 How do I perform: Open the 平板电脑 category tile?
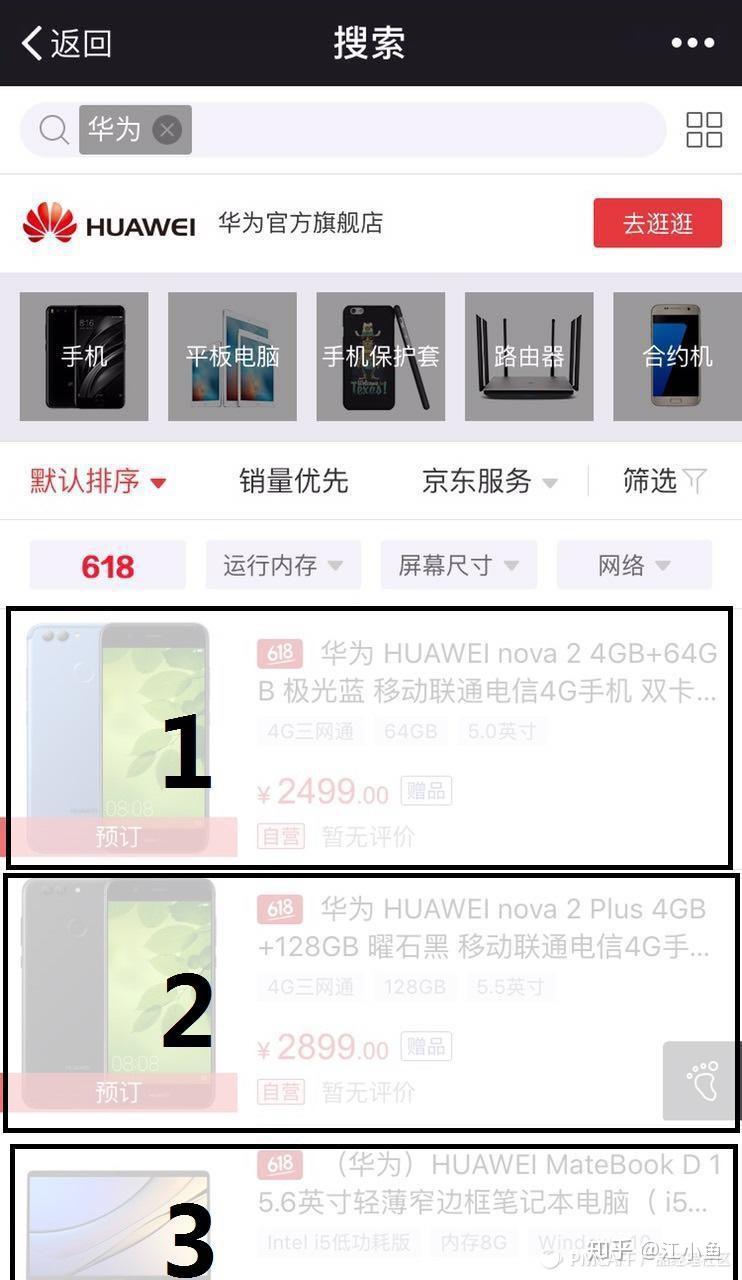tap(232, 356)
